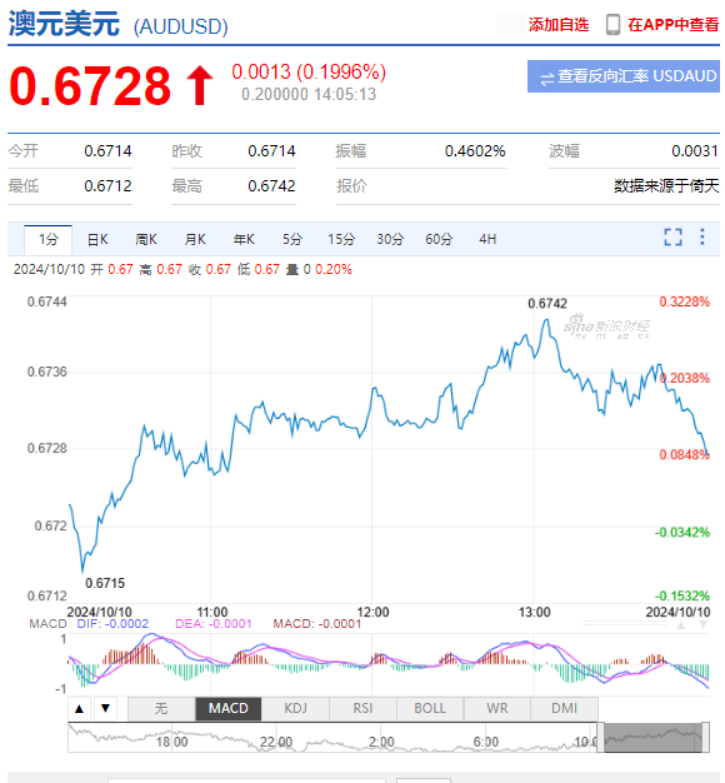Switch indicator to DMI
725x783 pixels.
tap(564, 708)
